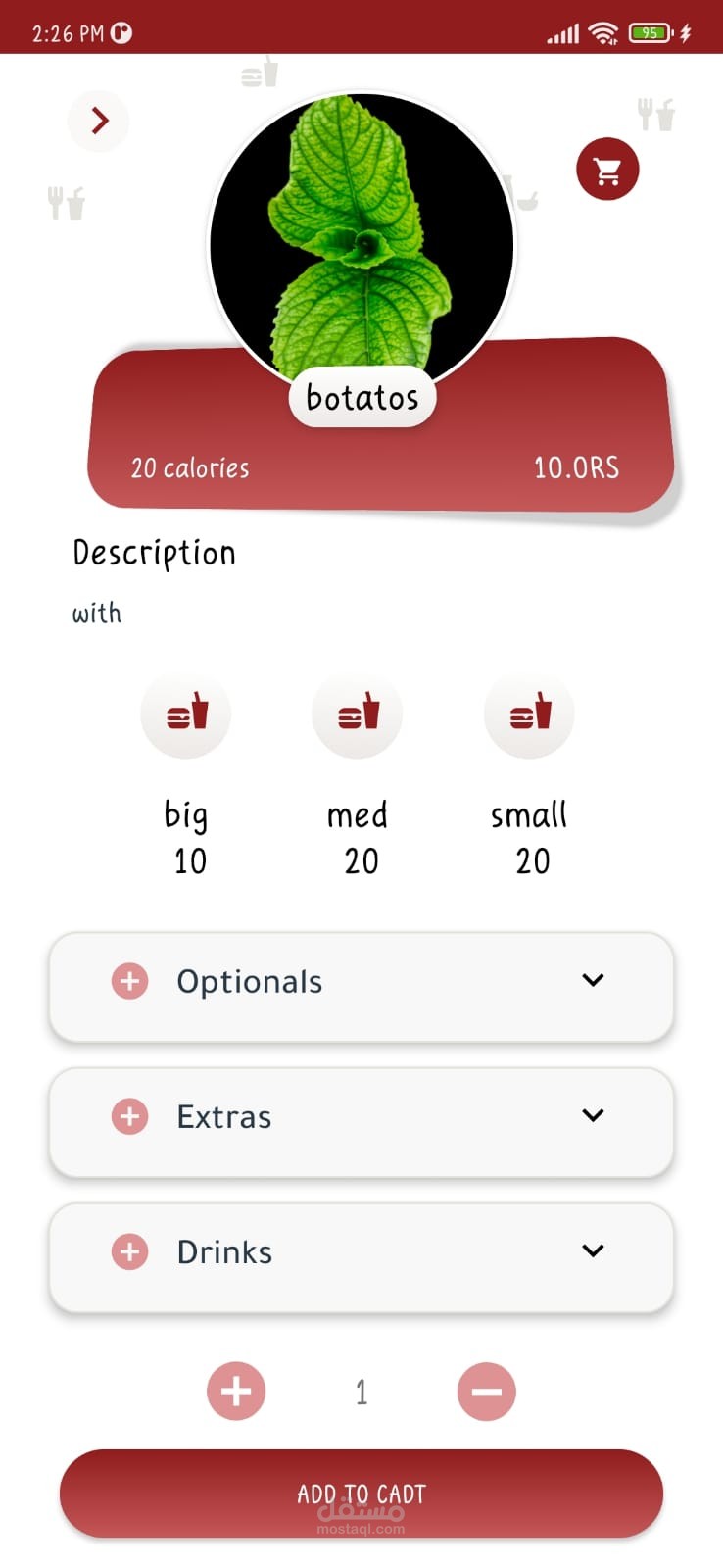Tap the back arrow button
The image size is (723, 1568).
click(x=99, y=121)
